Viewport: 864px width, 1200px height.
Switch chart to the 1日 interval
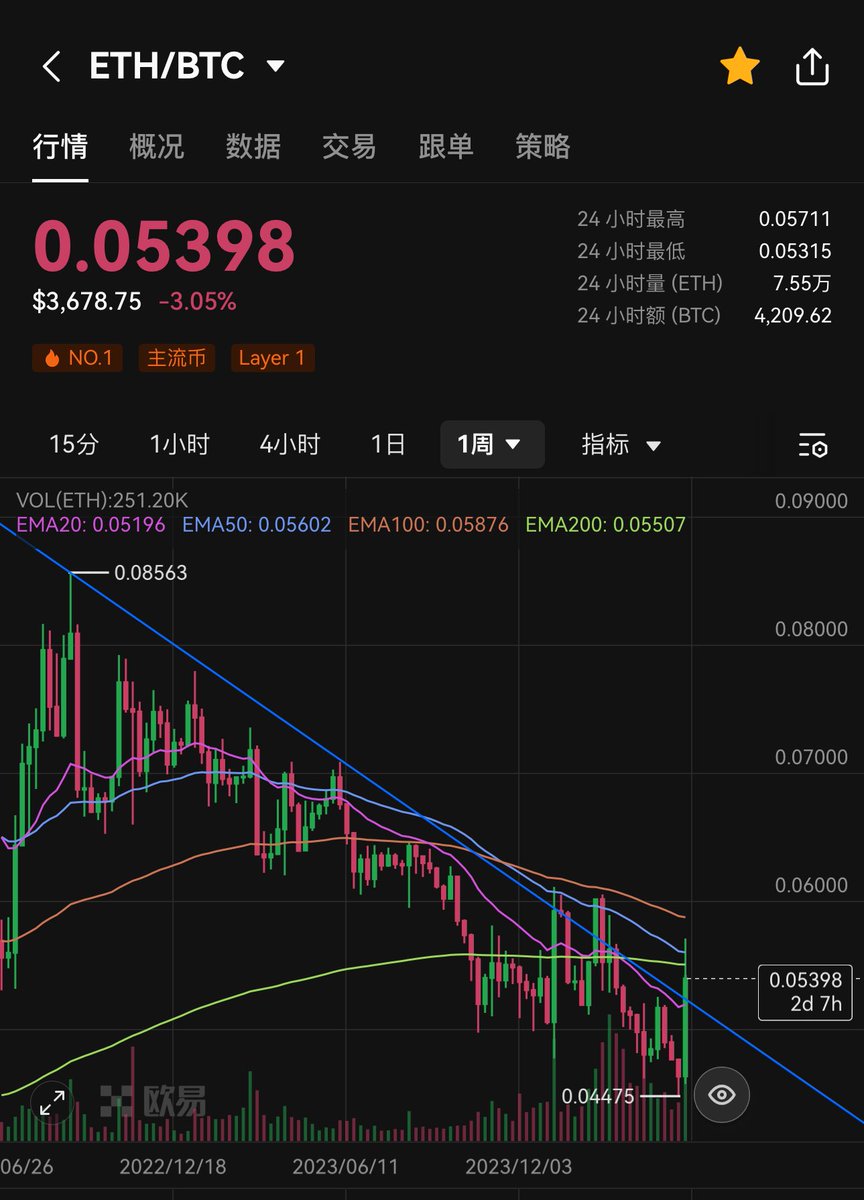tap(388, 445)
